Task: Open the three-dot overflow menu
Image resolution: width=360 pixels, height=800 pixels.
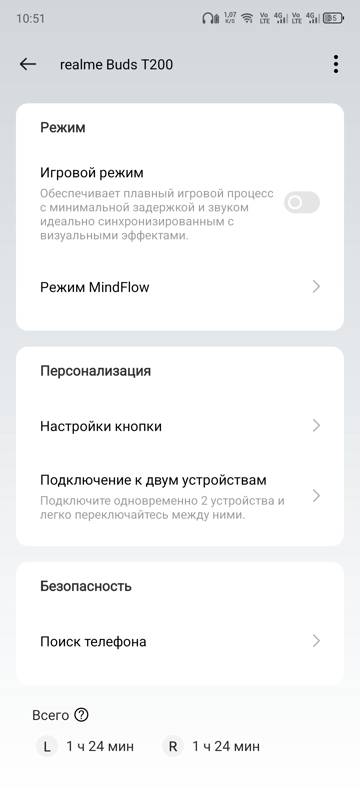Action: (335, 64)
